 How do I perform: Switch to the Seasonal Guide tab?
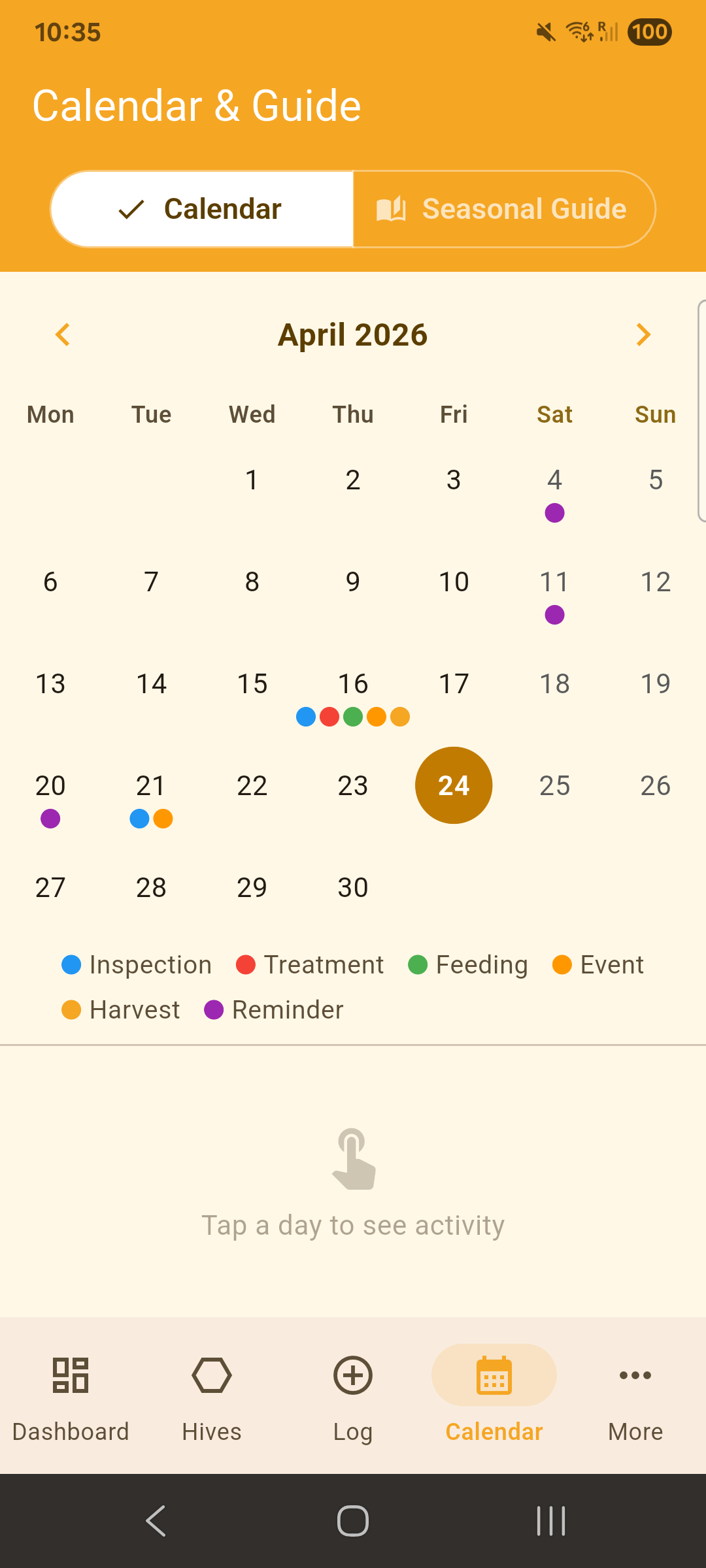click(x=503, y=208)
